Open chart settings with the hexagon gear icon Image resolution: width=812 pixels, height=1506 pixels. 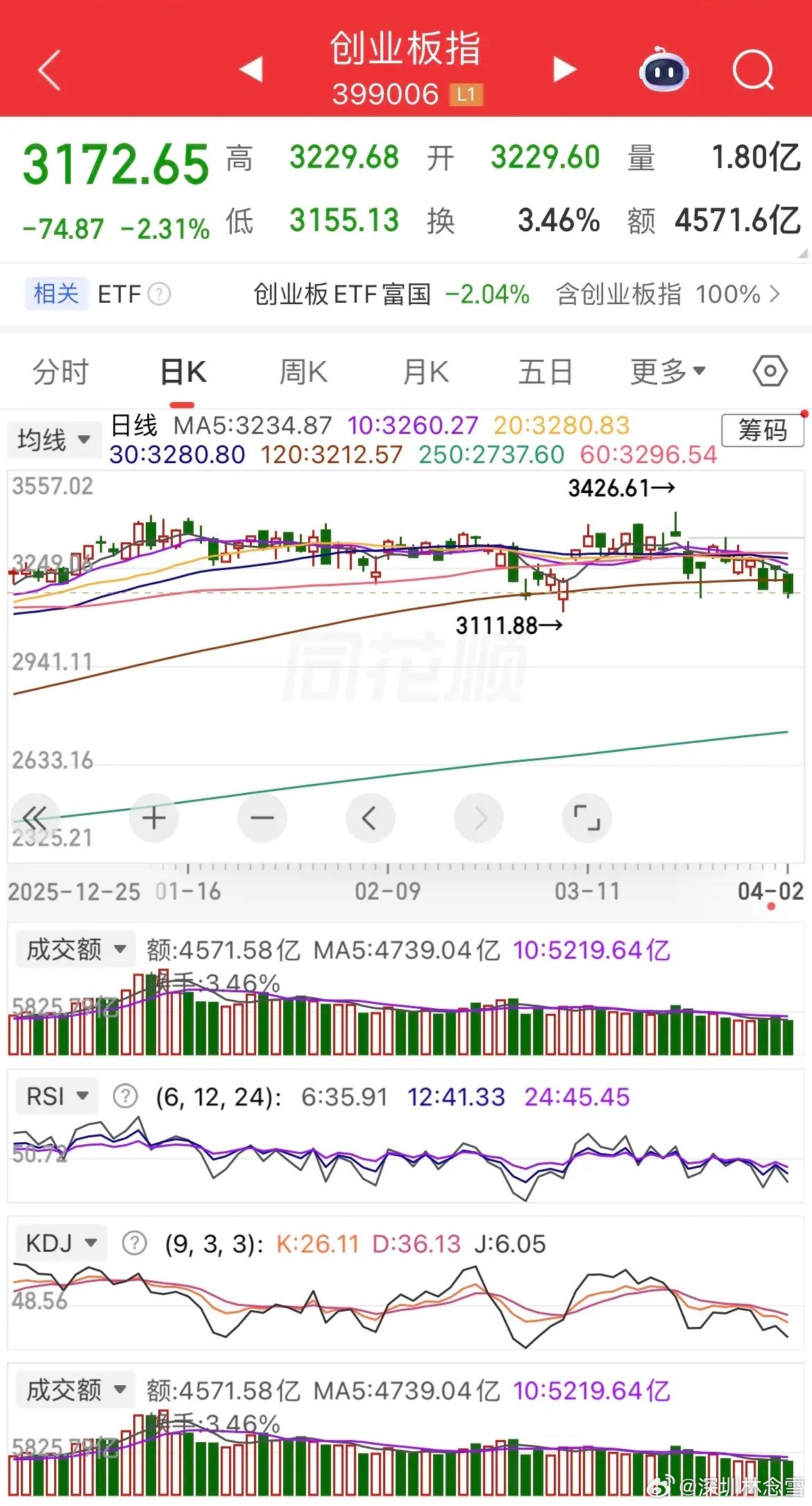coord(770,371)
